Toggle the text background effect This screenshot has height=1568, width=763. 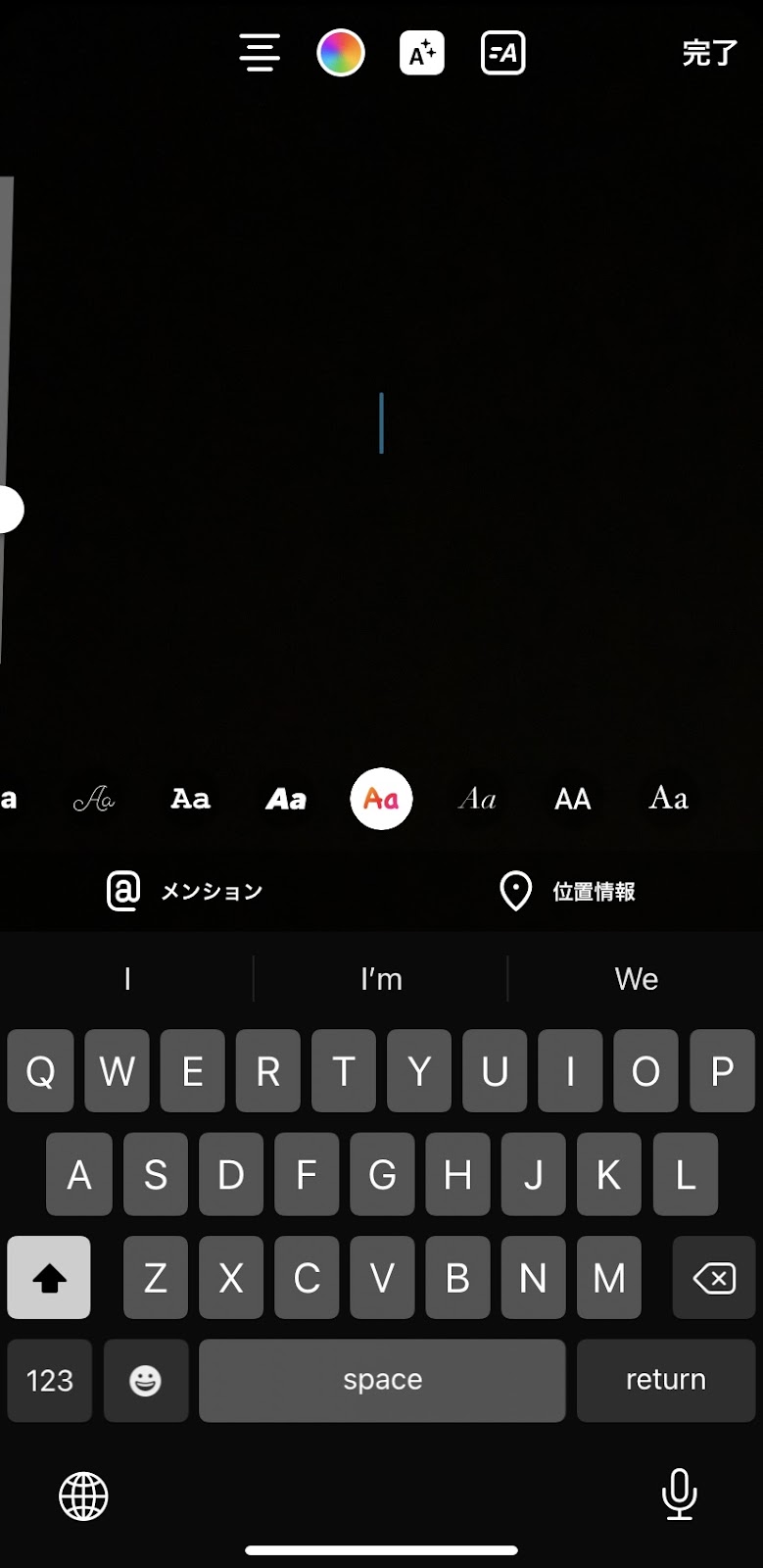[x=422, y=53]
